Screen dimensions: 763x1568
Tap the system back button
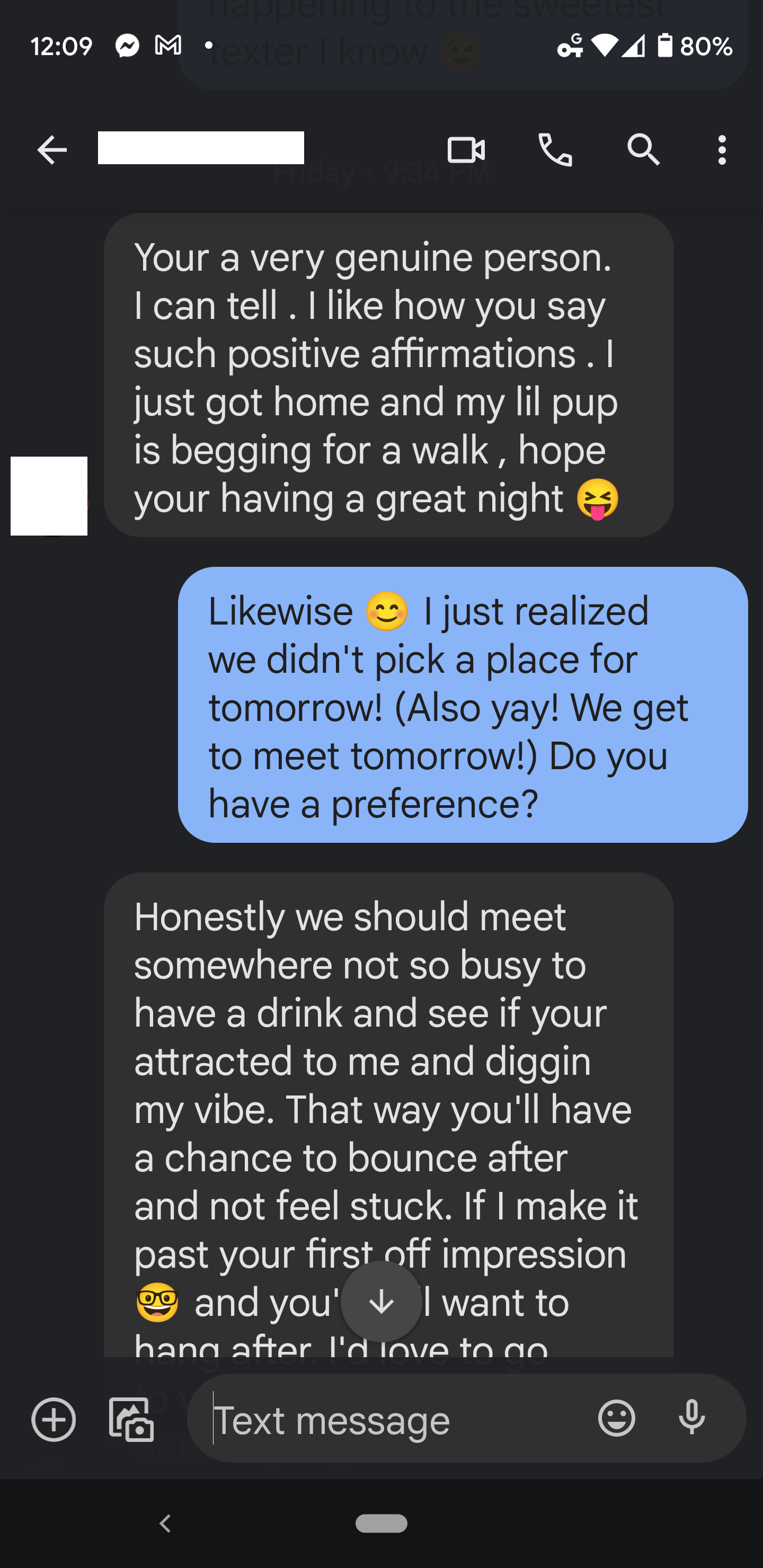pos(165,1523)
